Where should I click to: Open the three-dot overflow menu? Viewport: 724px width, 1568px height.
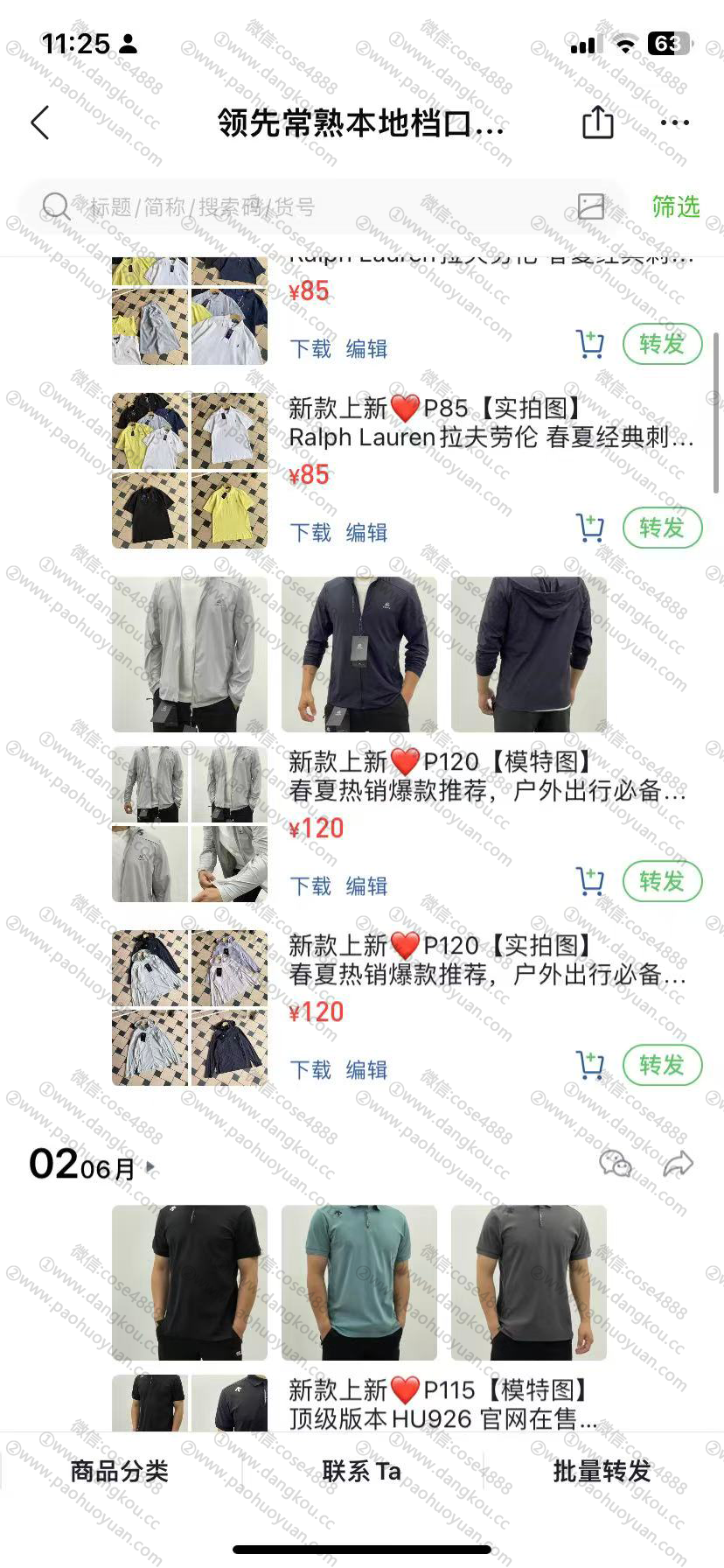pyautogui.click(x=675, y=122)
